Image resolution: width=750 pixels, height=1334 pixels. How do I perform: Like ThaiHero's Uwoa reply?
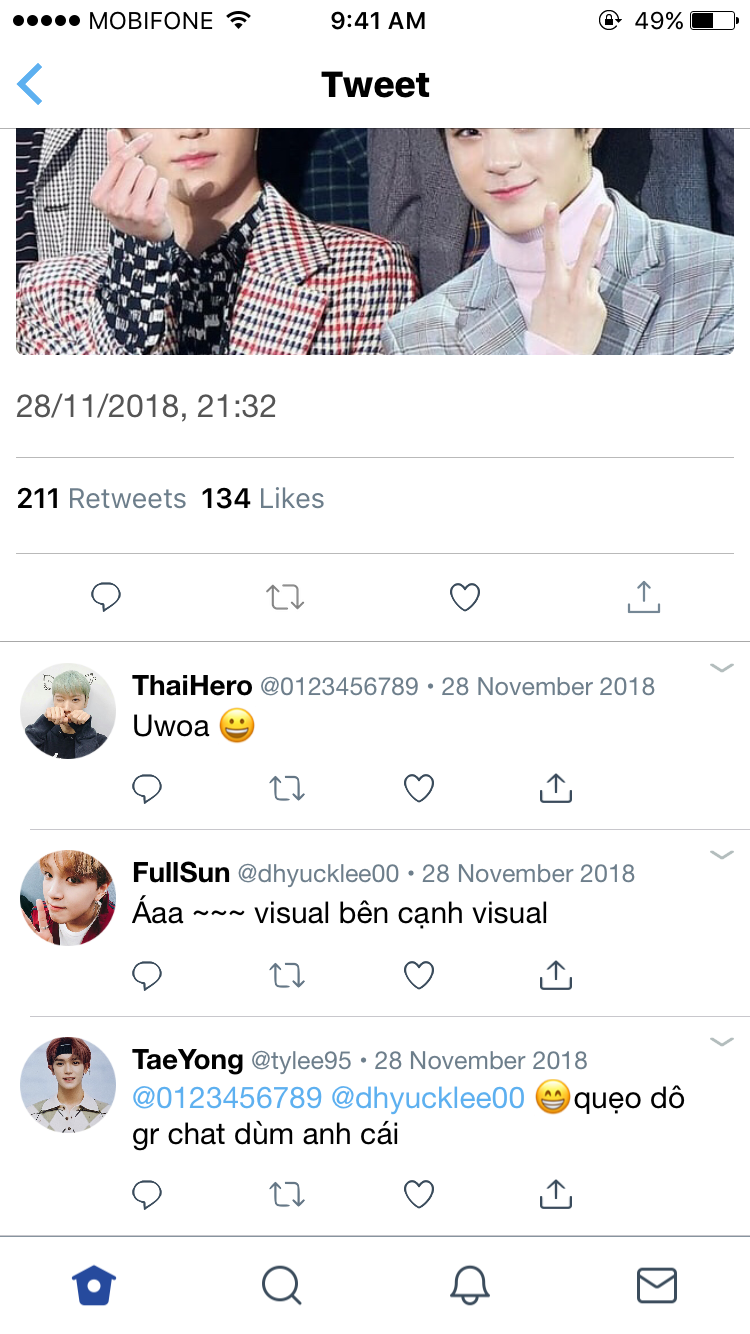point(419,789)
